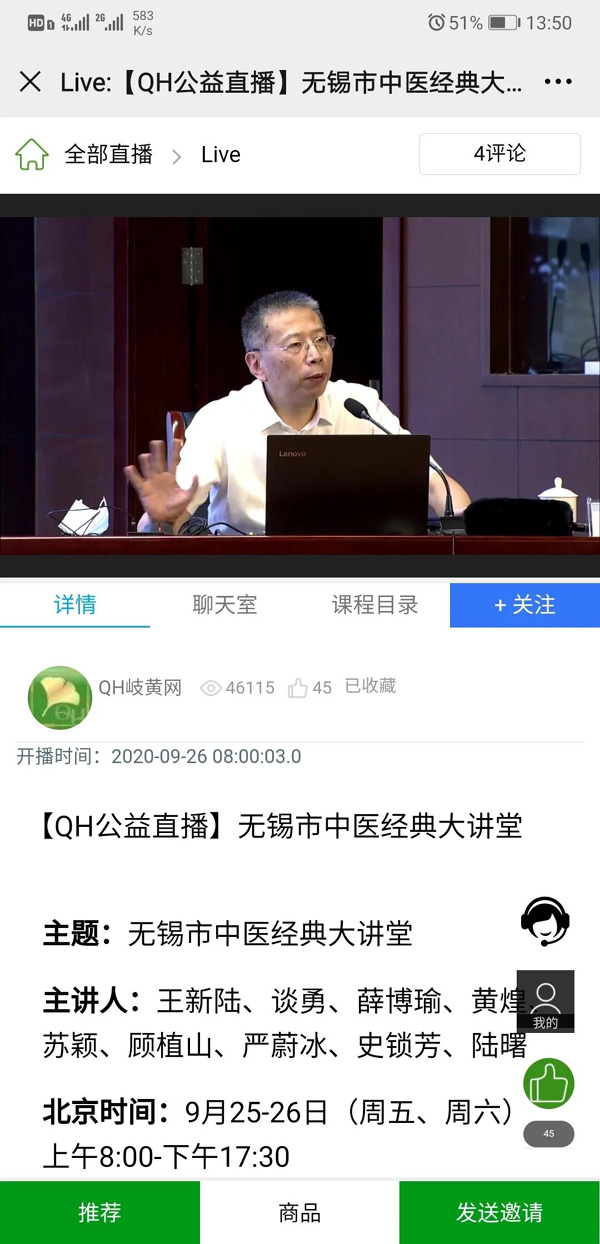Go to home via the house icon

click(31, 154)
